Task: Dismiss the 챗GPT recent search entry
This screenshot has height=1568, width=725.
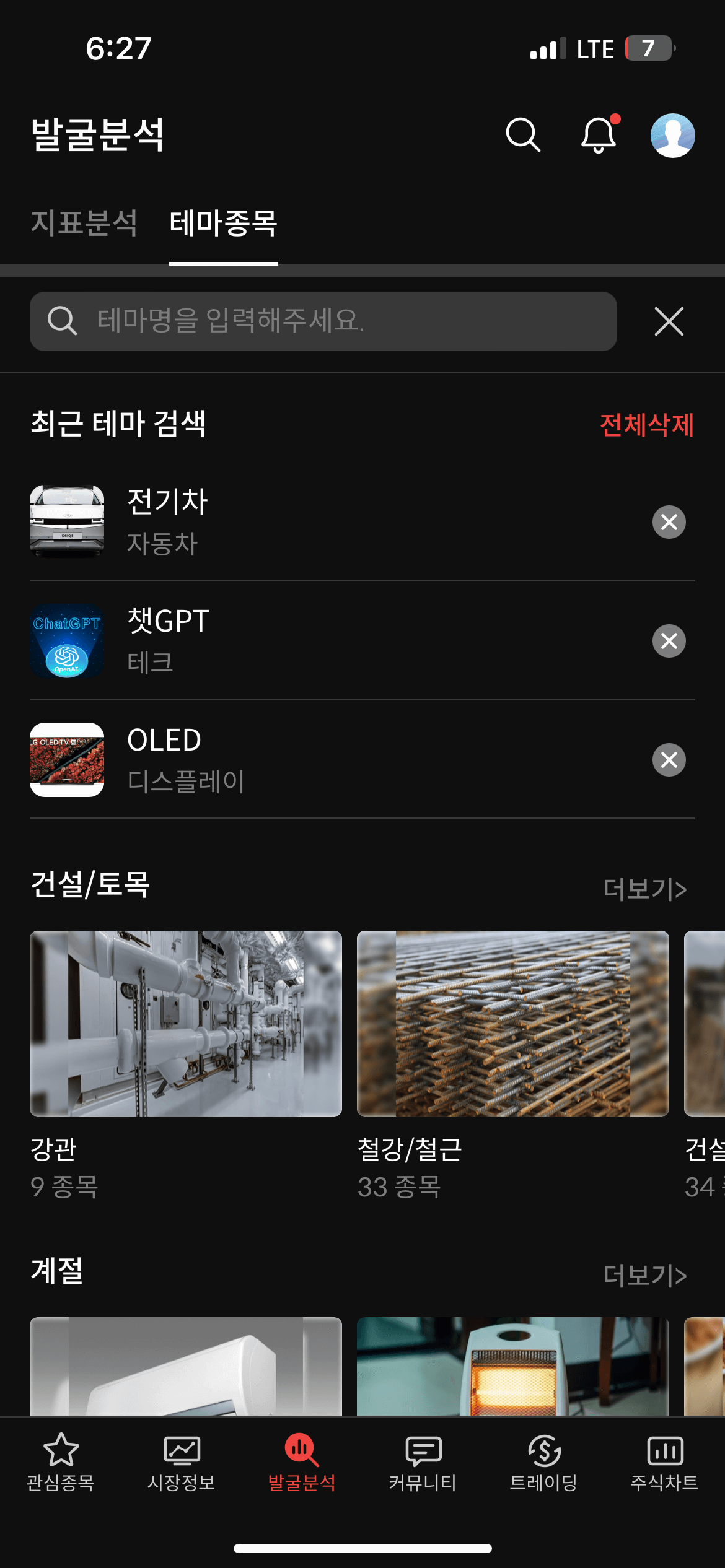Action: (x=668, y=642)
